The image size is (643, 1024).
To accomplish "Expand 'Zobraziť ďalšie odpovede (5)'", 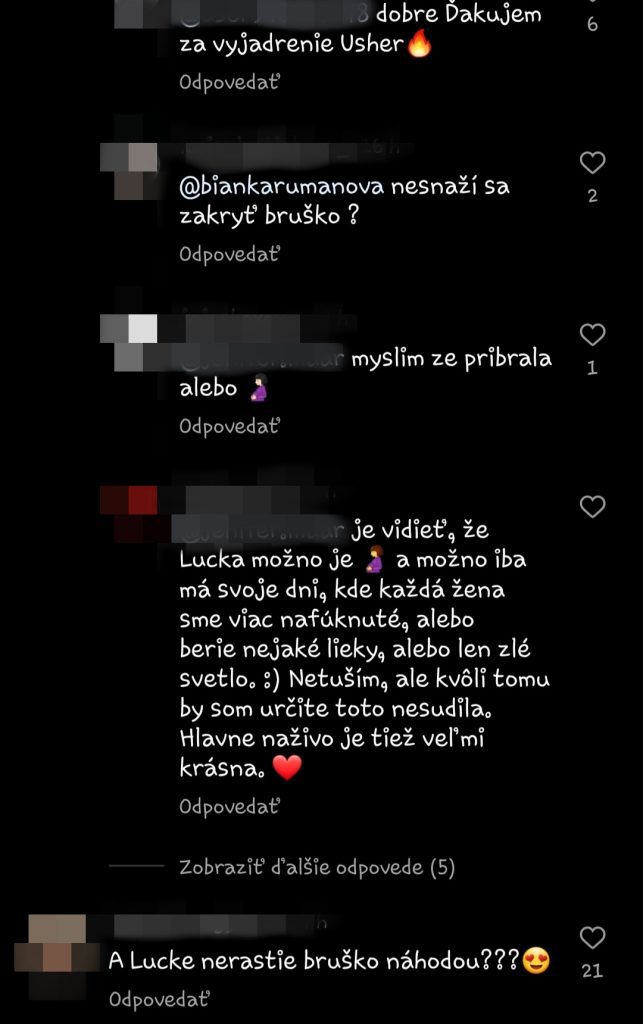I will click(317, 867).
